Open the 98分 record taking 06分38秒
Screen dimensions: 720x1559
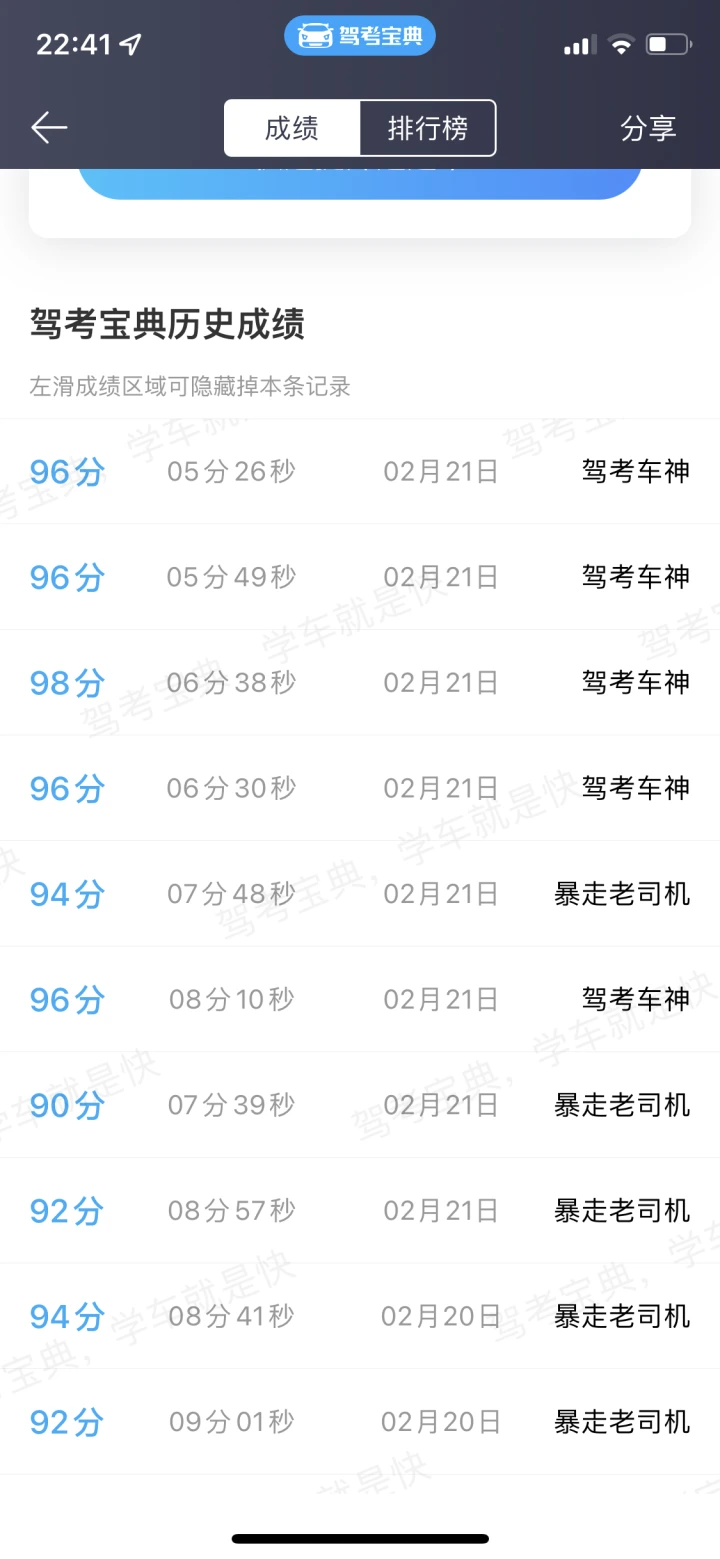coord(360,682)
